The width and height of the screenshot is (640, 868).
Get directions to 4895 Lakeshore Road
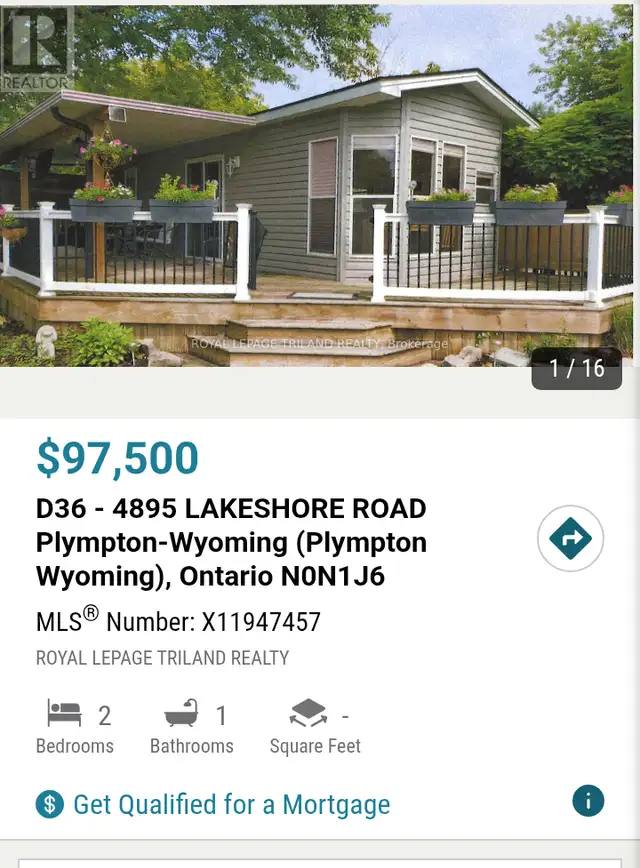pos(571,539)
